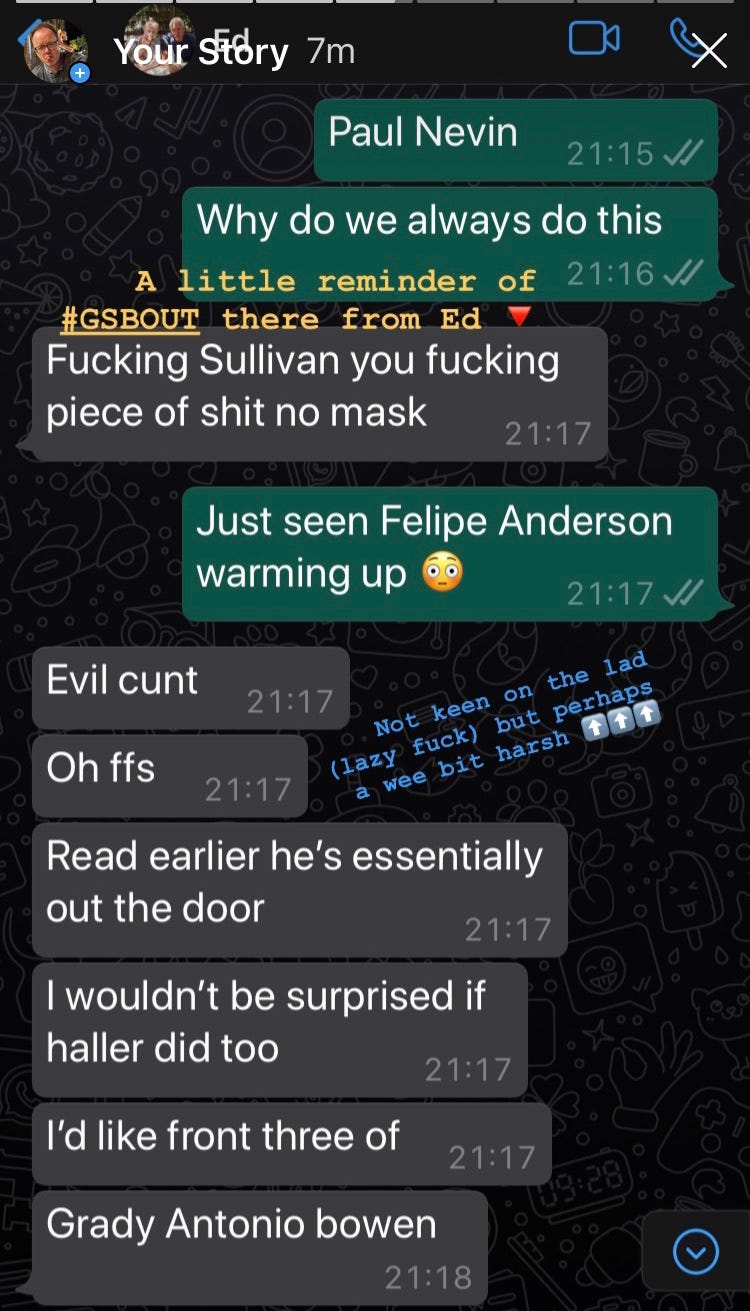Close the story viewer
The image size is (750, 1311).
(709, 50)
